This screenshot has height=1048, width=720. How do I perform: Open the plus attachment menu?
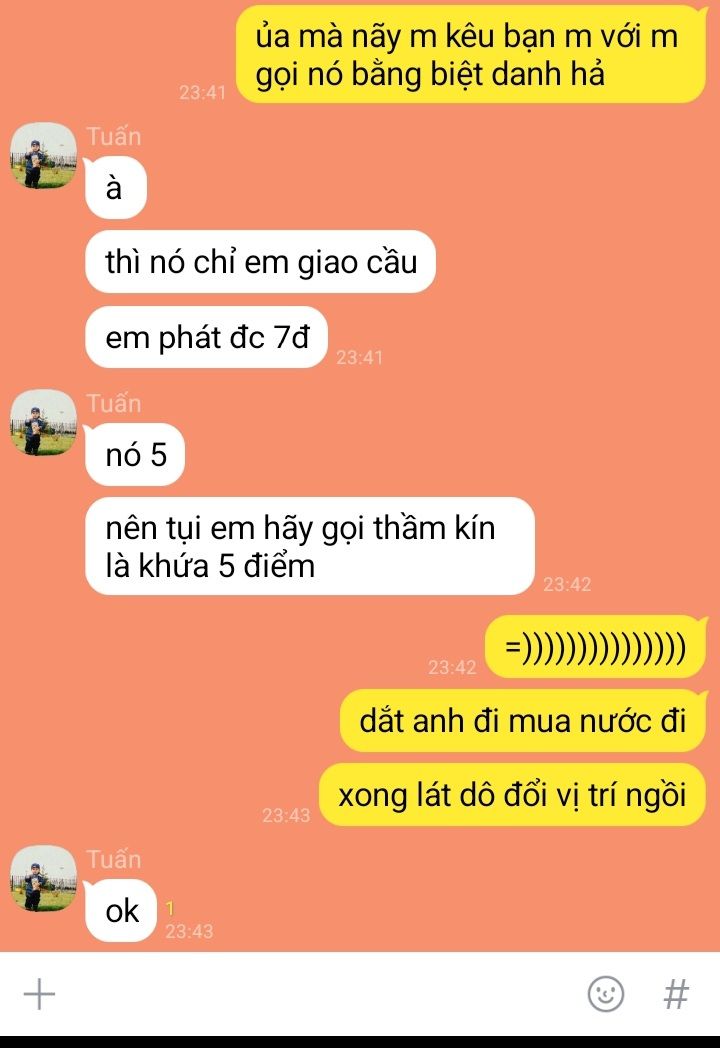coord(39,994)
